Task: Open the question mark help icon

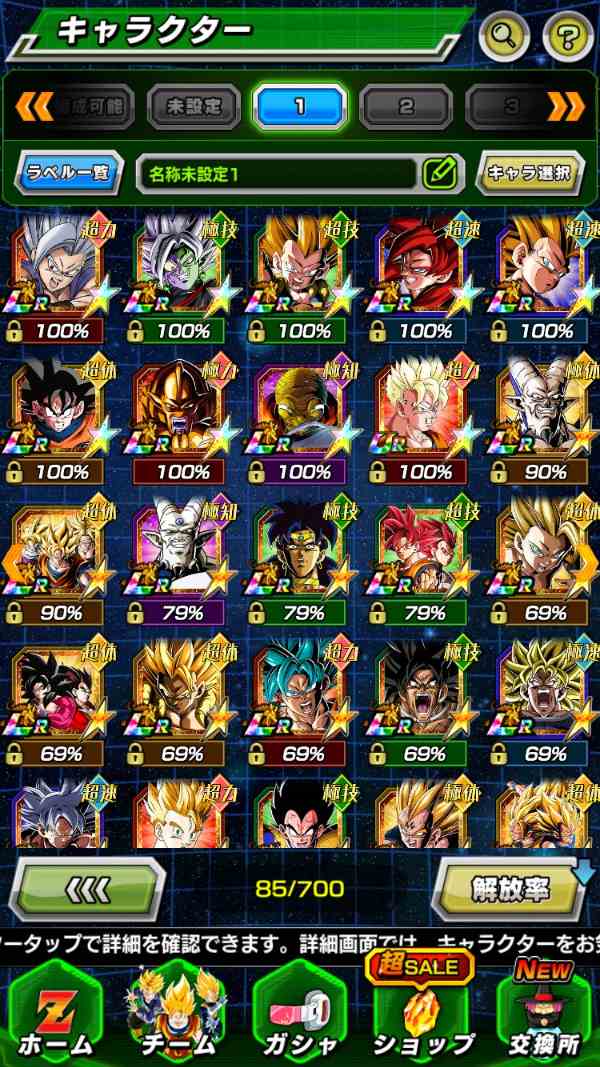Action: tap(568, 38)
